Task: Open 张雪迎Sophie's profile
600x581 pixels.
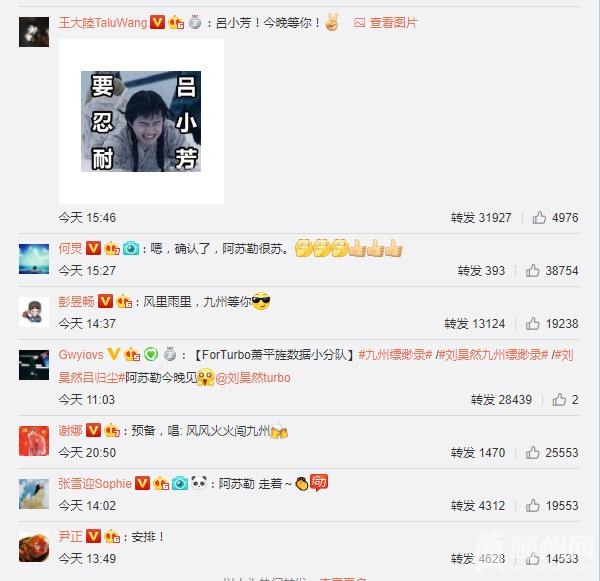Action: click(95, 483)
